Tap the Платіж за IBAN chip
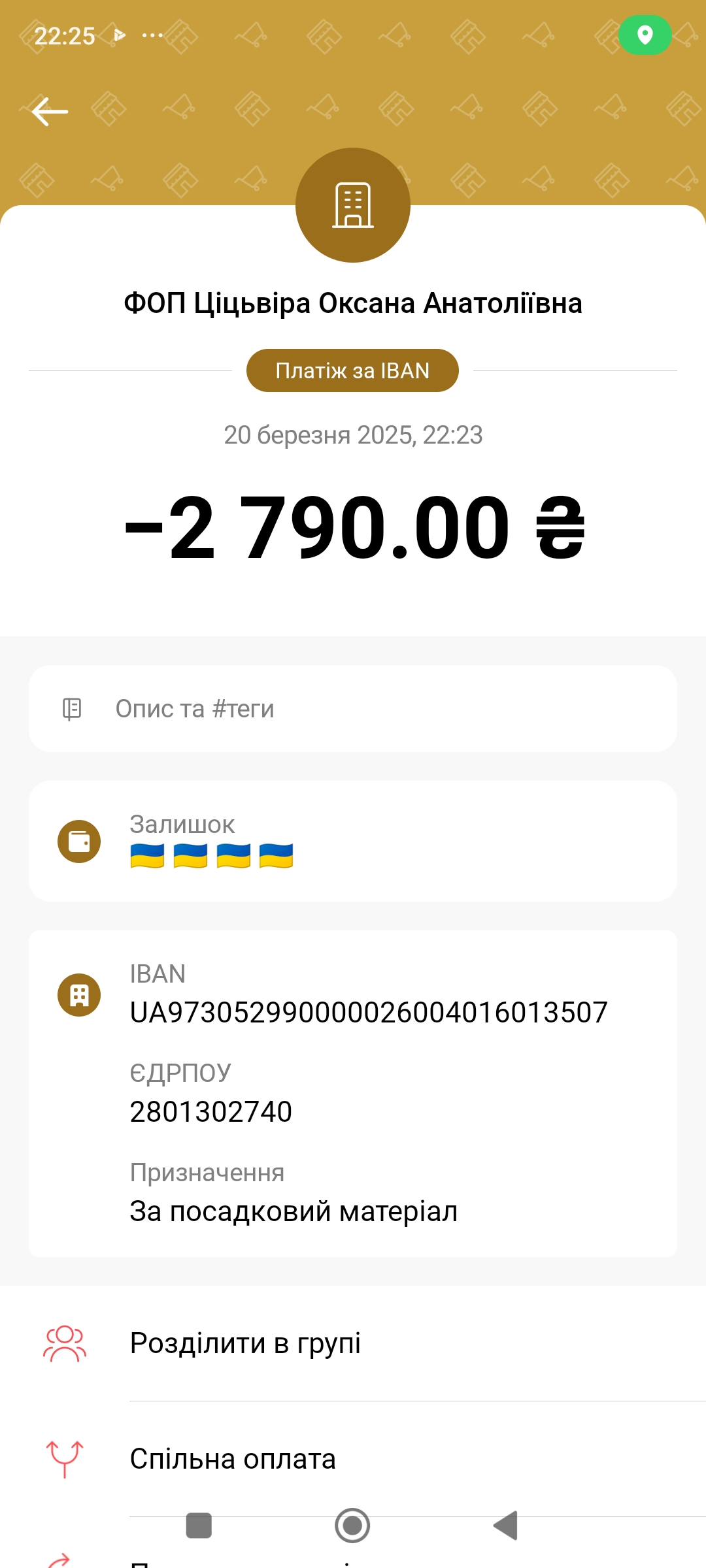The width and height of the screenshot is (706, 1568). pyautogui.click(x=352, y=370)
